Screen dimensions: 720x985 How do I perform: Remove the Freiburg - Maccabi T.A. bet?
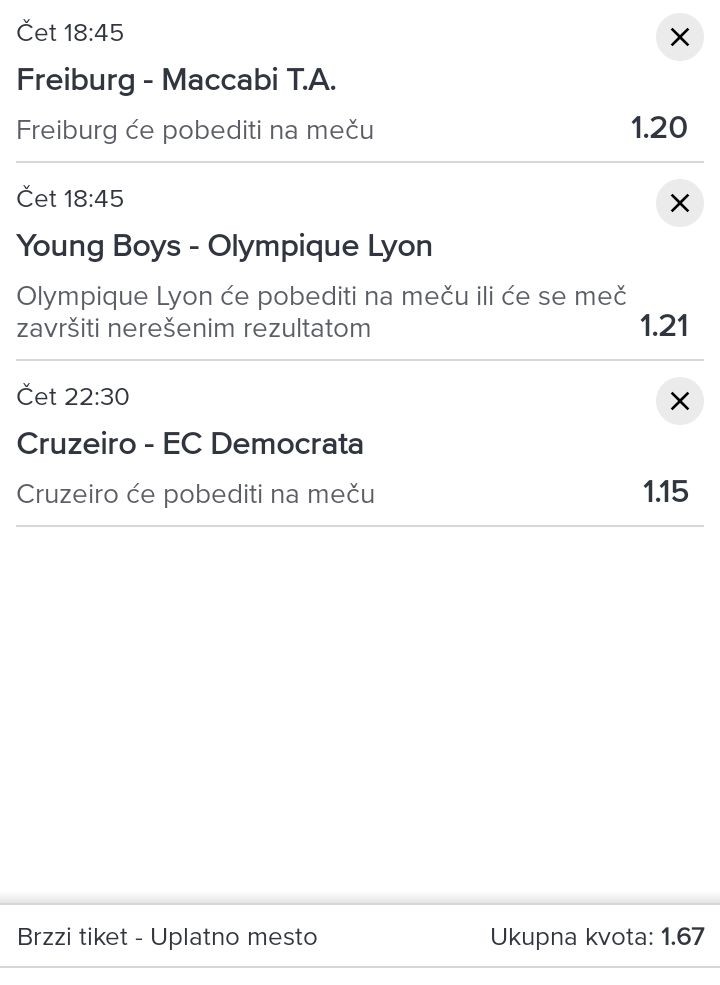pos(679,38)
